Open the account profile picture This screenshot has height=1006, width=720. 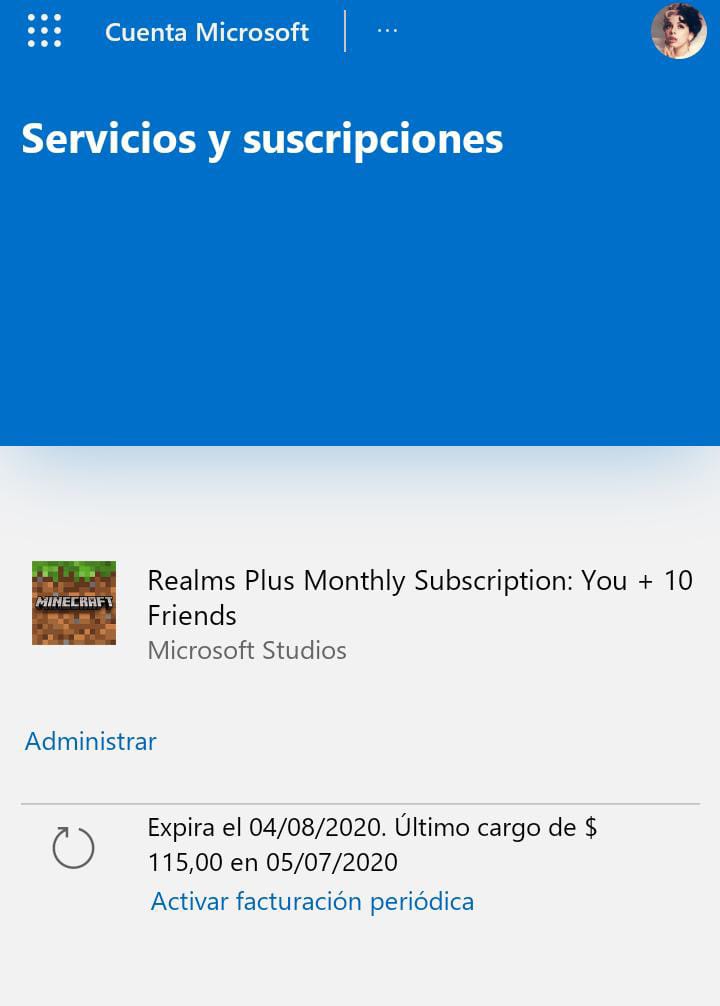pyautogui.click(x=679, y=31)
